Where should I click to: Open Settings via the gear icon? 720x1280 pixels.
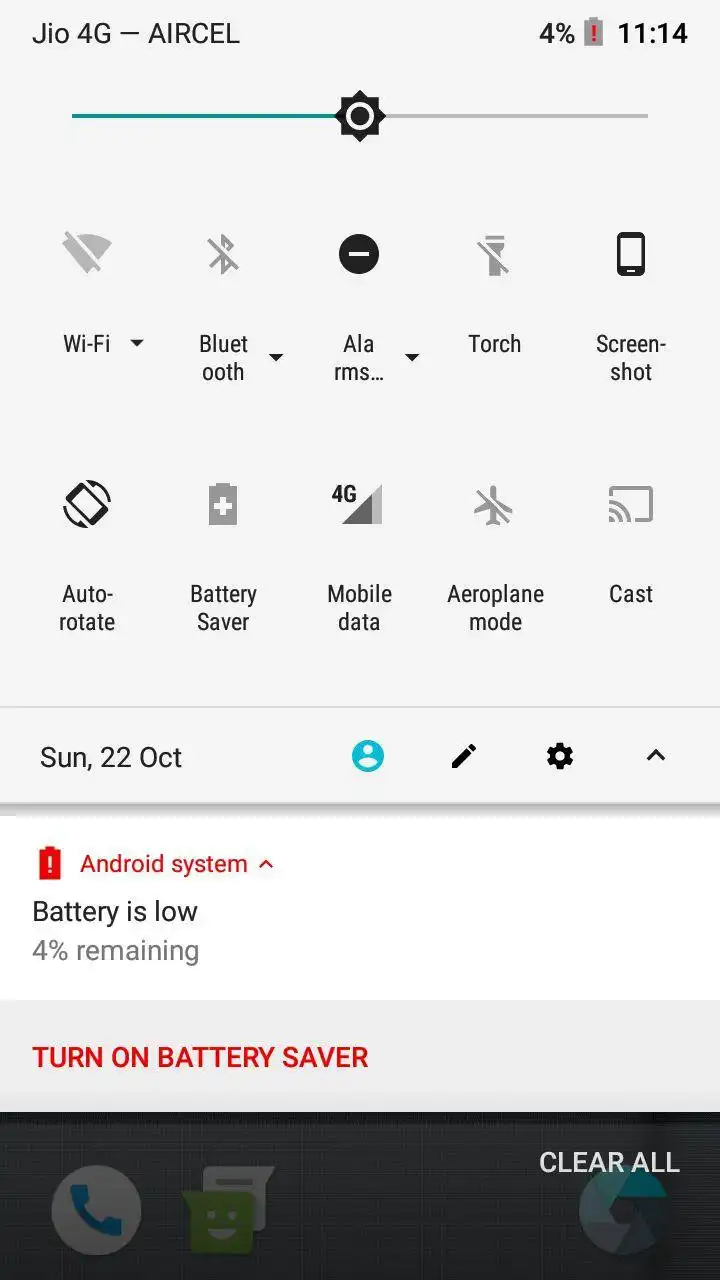(560, 756)
